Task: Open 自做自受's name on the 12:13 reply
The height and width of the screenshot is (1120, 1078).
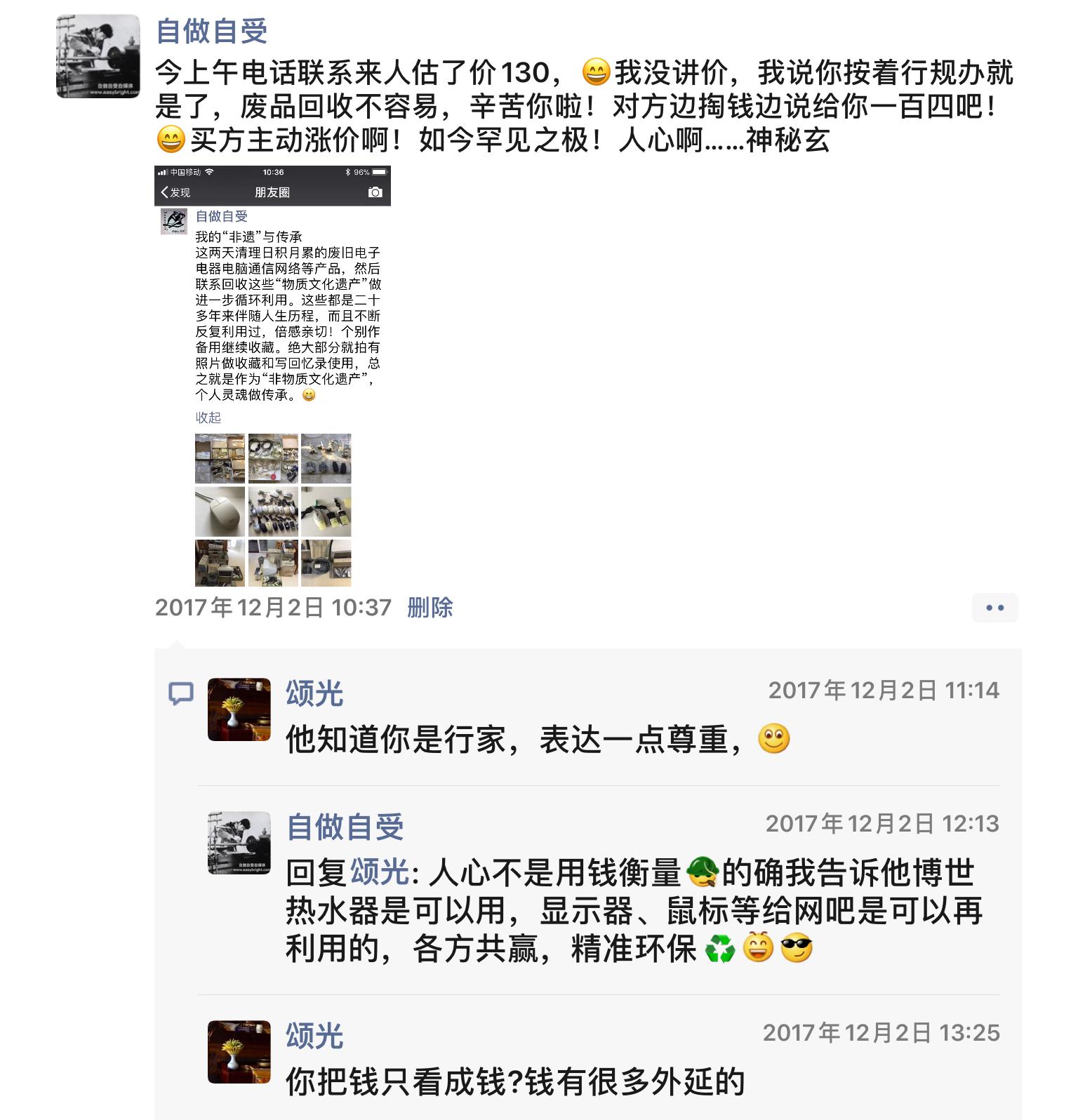Action: click(345, 827)
